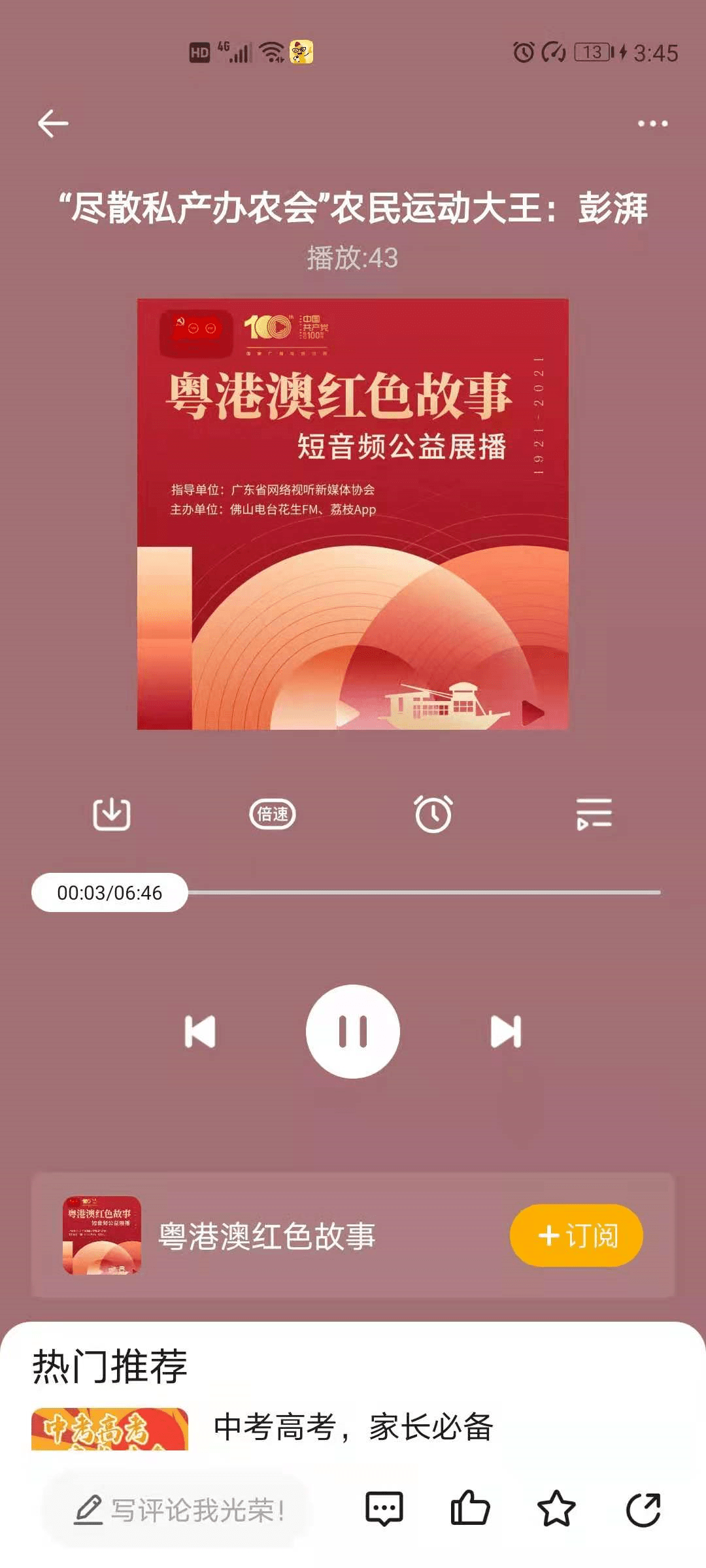Open the three-dot overflow menu

pos(652,123)
